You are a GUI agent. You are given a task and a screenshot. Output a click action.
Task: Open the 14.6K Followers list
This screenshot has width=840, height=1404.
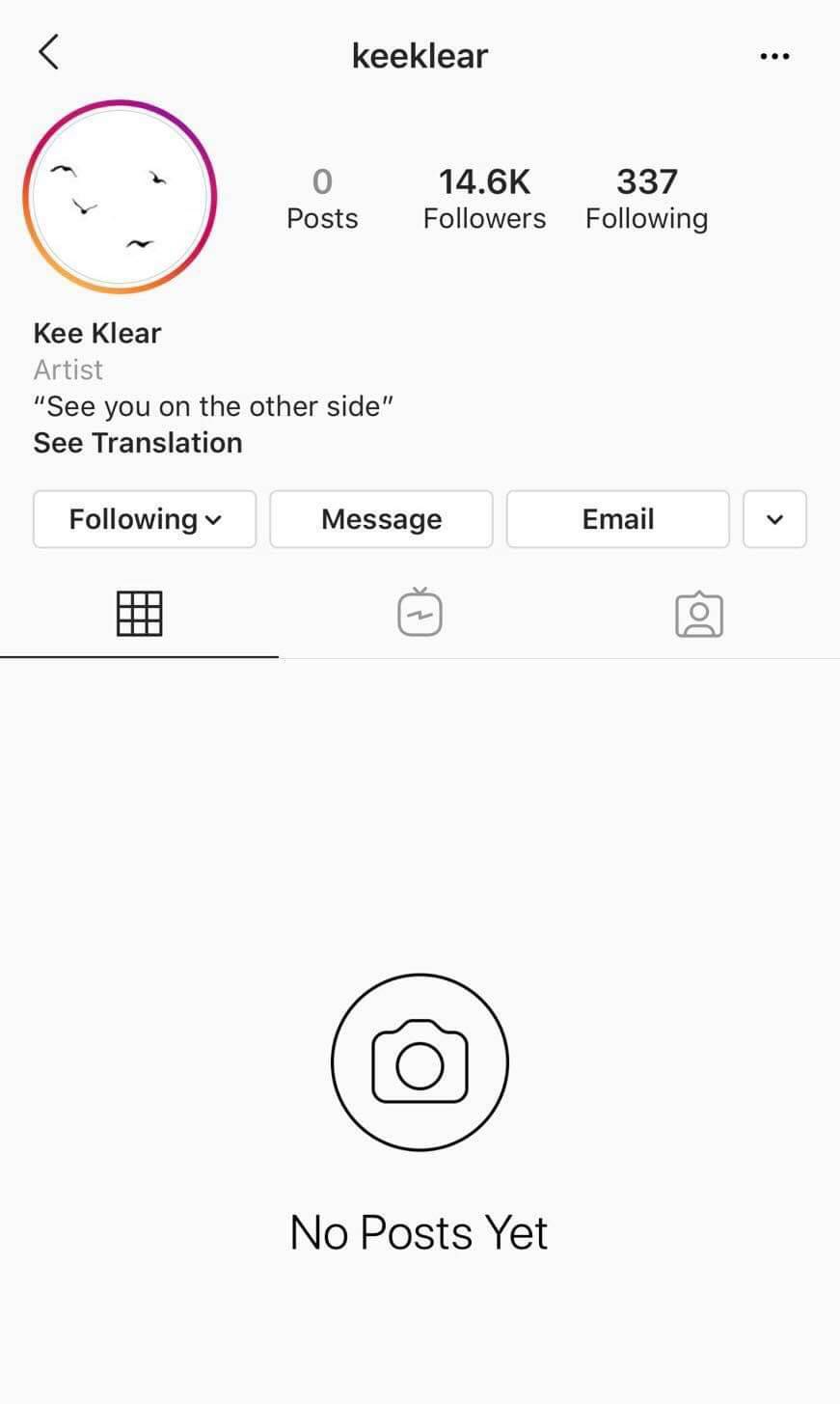point(484,198)
